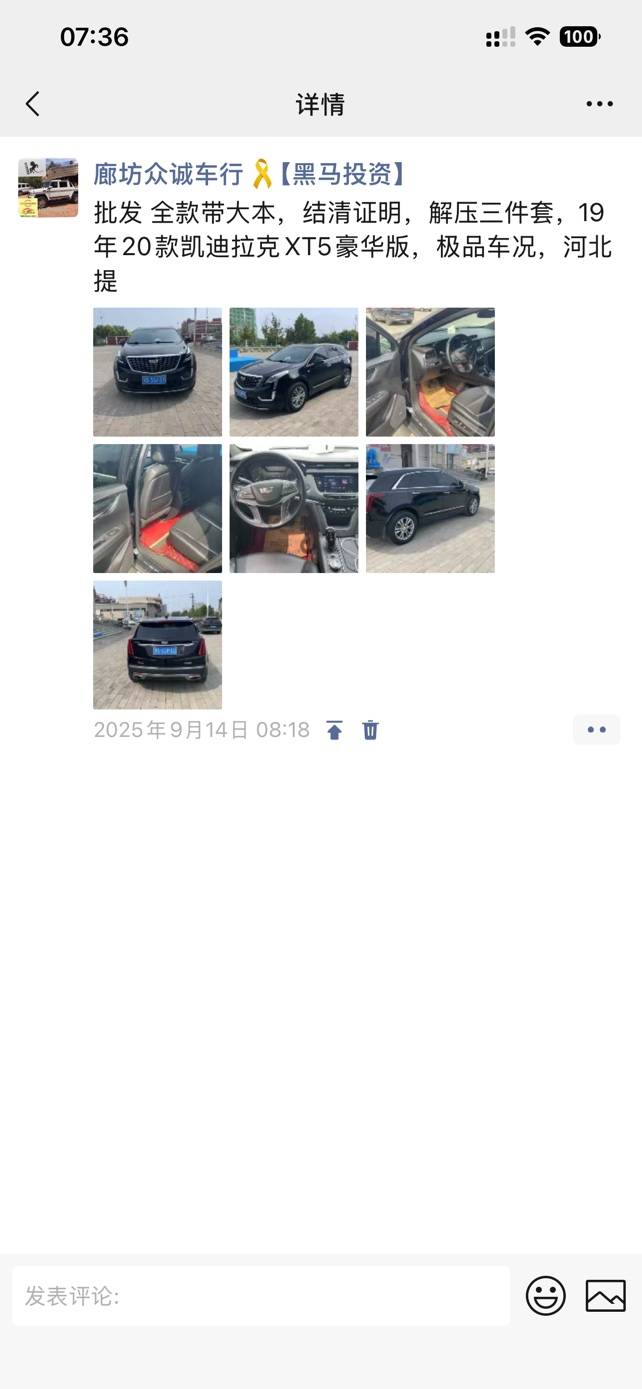View the side profile photo of the car
642x1389 pixels.
[430, 508]
